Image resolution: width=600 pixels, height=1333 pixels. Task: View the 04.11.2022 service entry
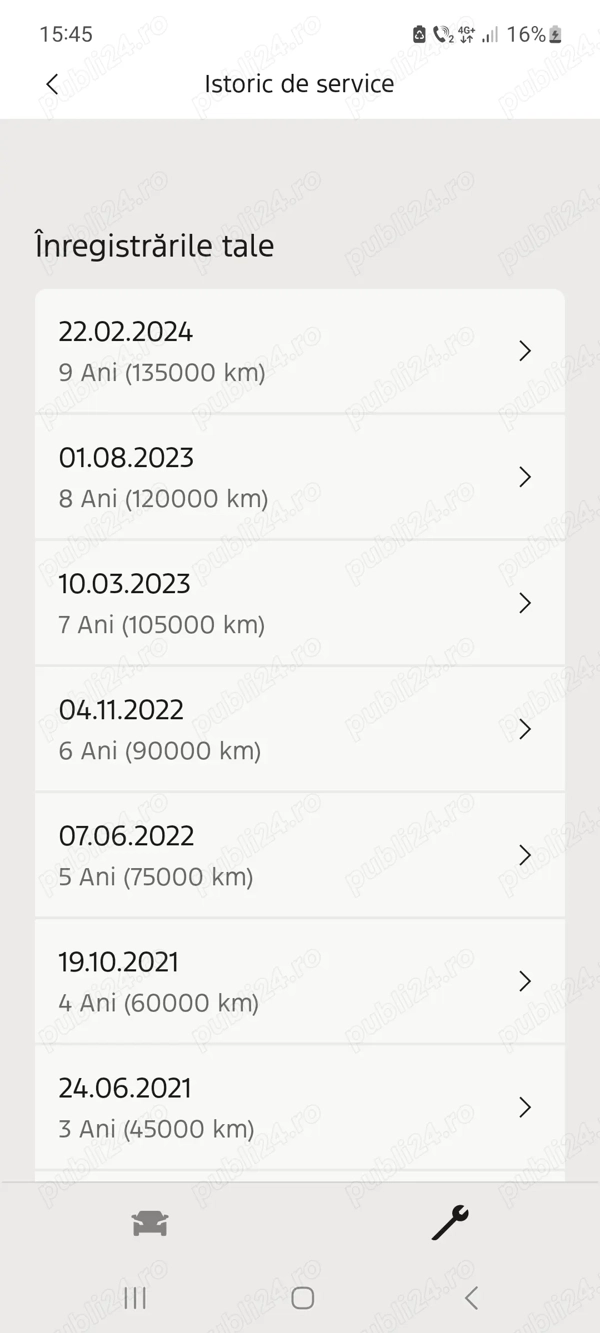click(x=300, y=729)
